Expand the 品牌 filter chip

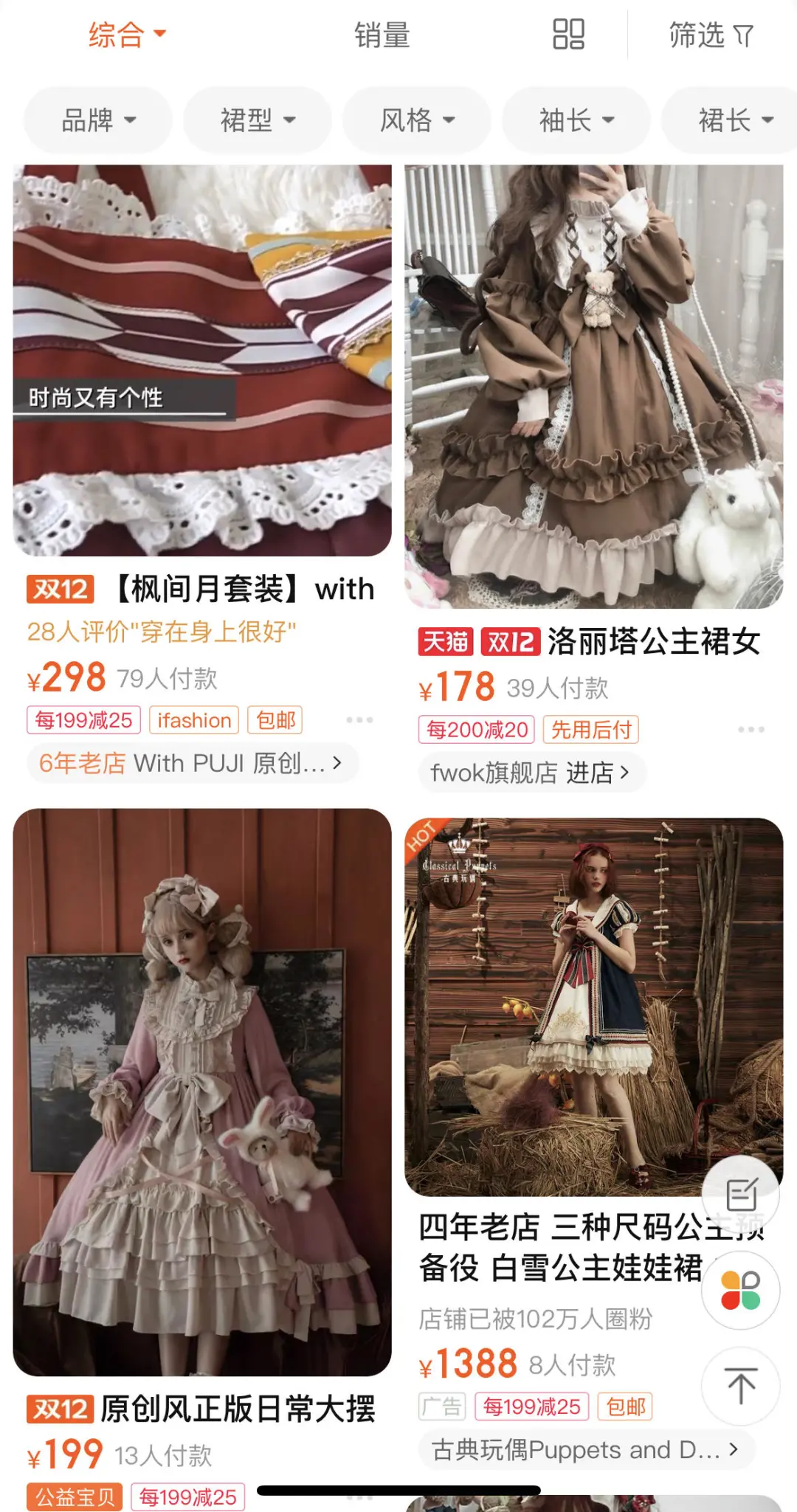[x=99, y=120]
